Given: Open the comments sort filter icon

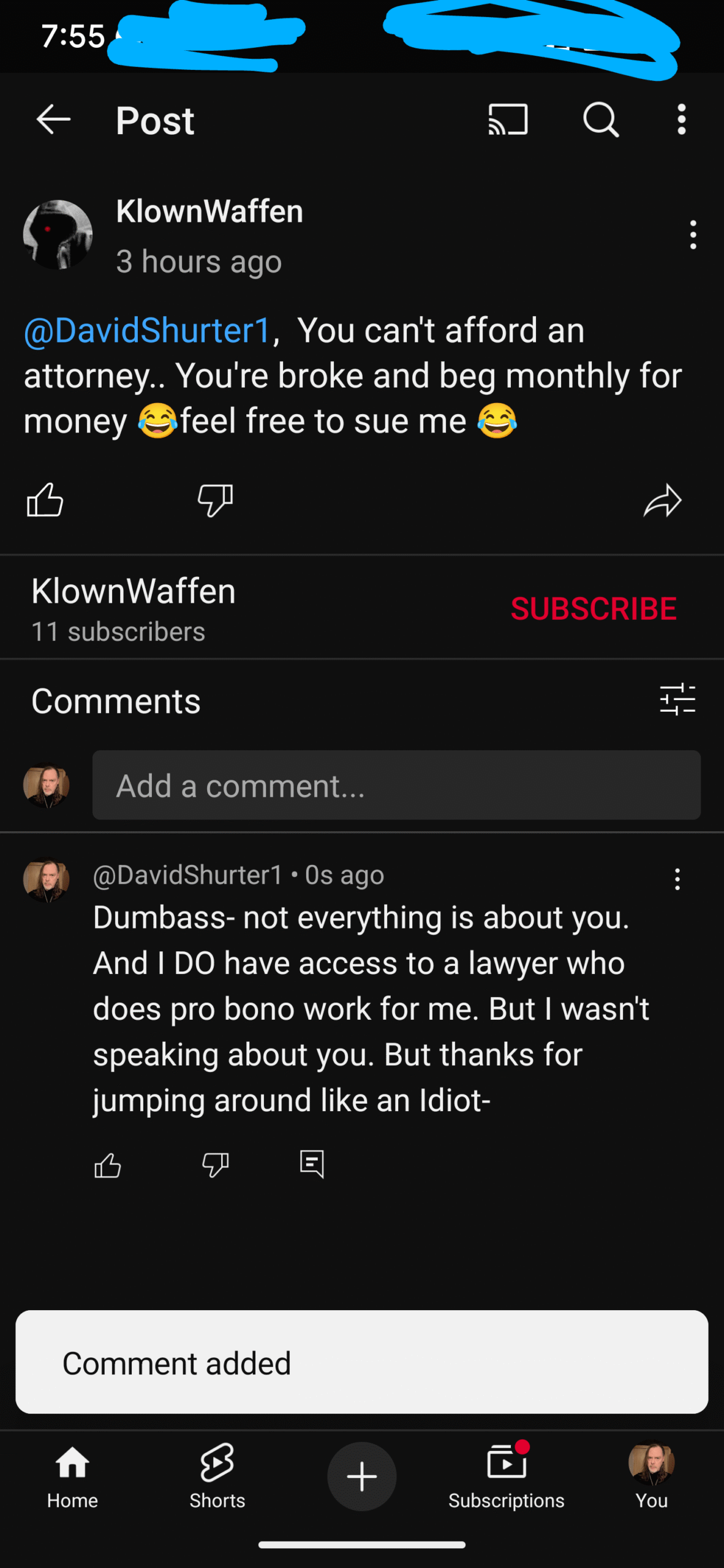Looking at the screenshot, I should [x=677, y=699].
